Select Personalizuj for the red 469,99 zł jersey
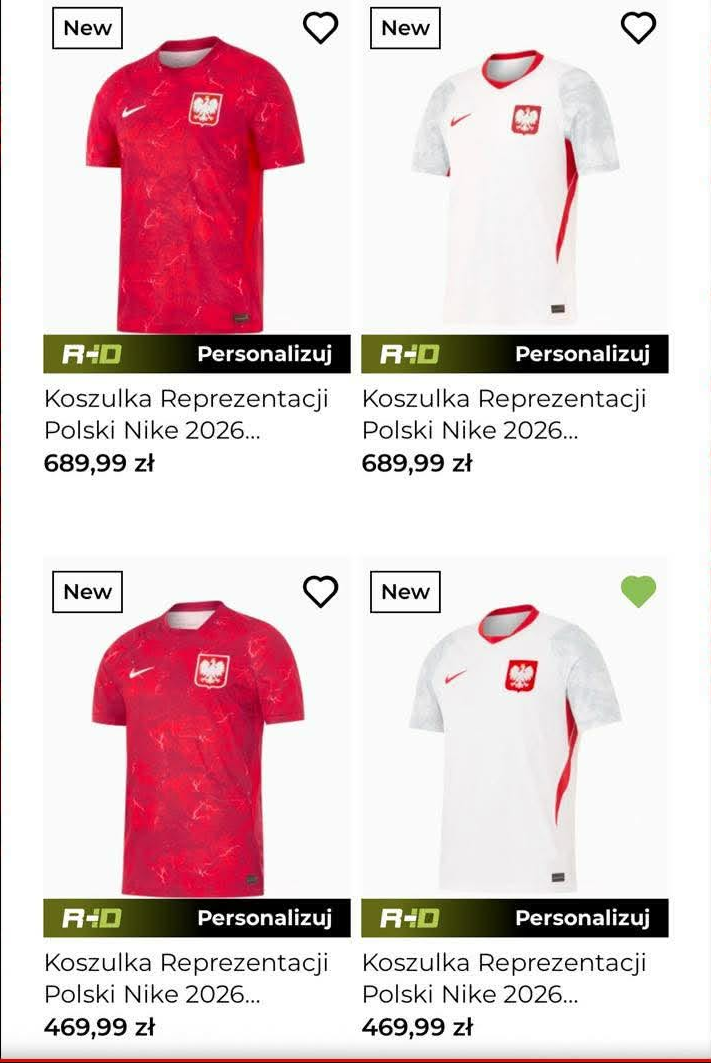This screenshot has width=711, height=1063. click(197, 918)
